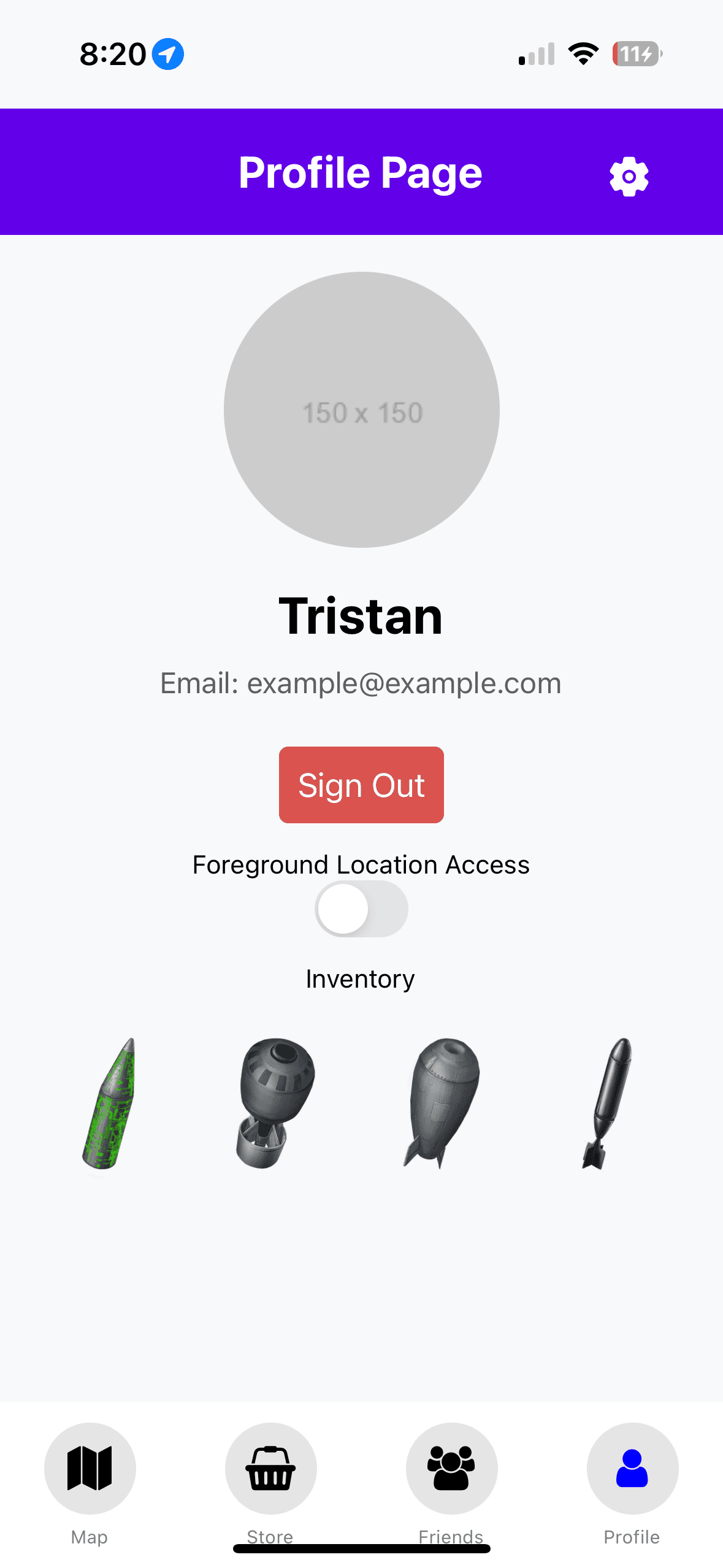Select the green missile in inventory

point(110,1104)
